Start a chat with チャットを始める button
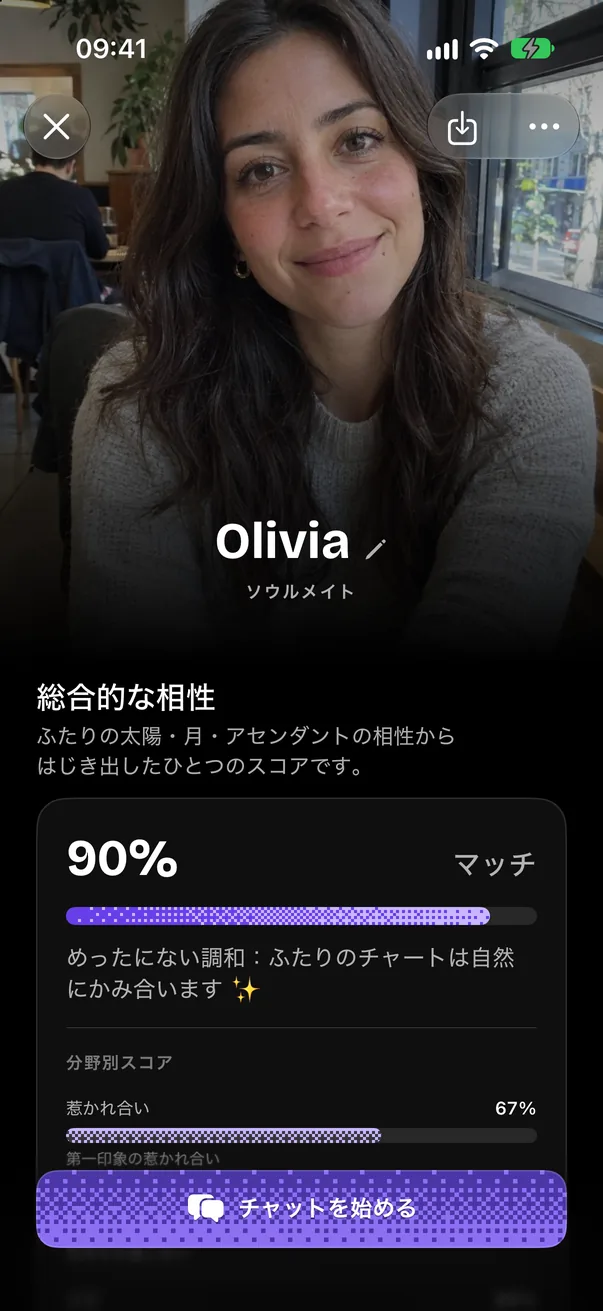 coord(302,1208)
